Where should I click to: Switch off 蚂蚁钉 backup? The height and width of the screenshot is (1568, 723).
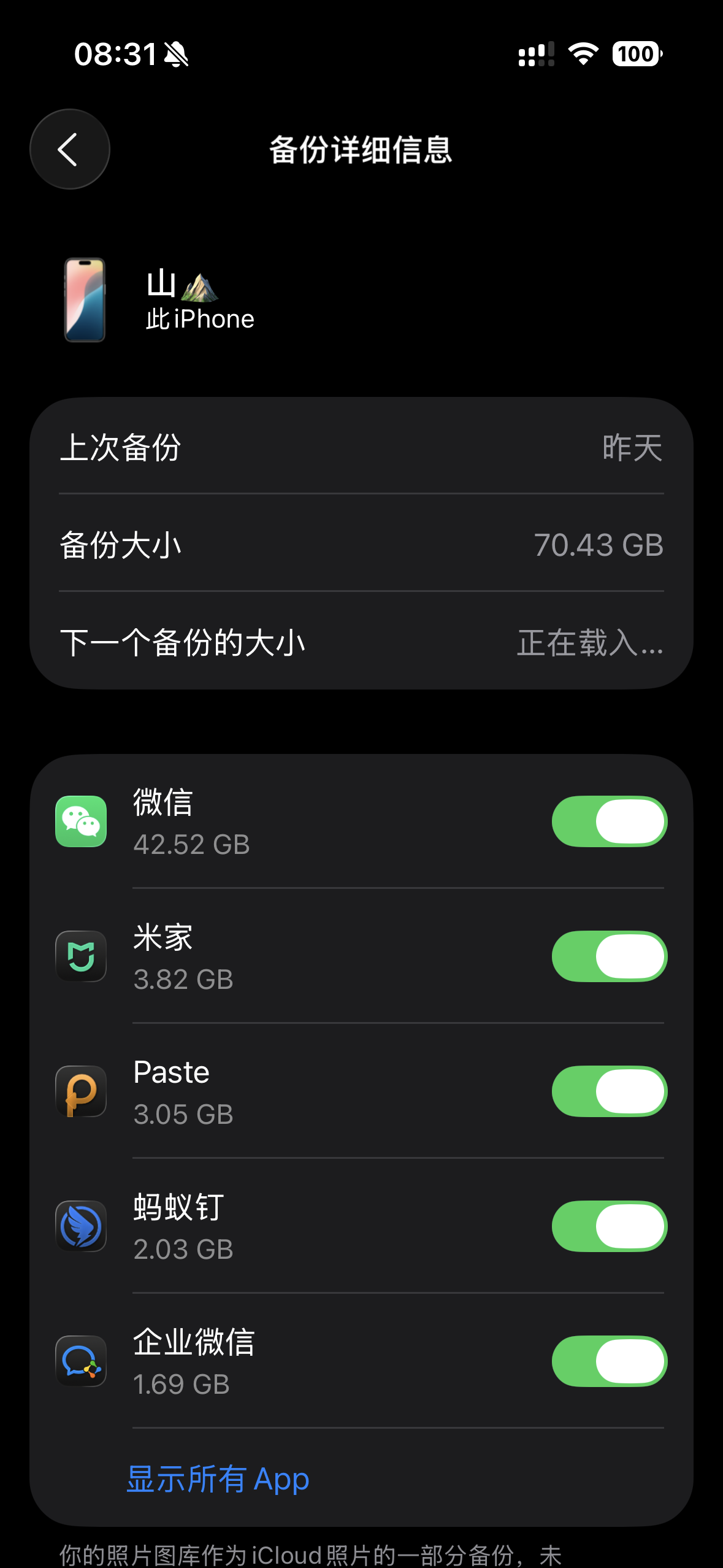click(x=609, y=1226)
